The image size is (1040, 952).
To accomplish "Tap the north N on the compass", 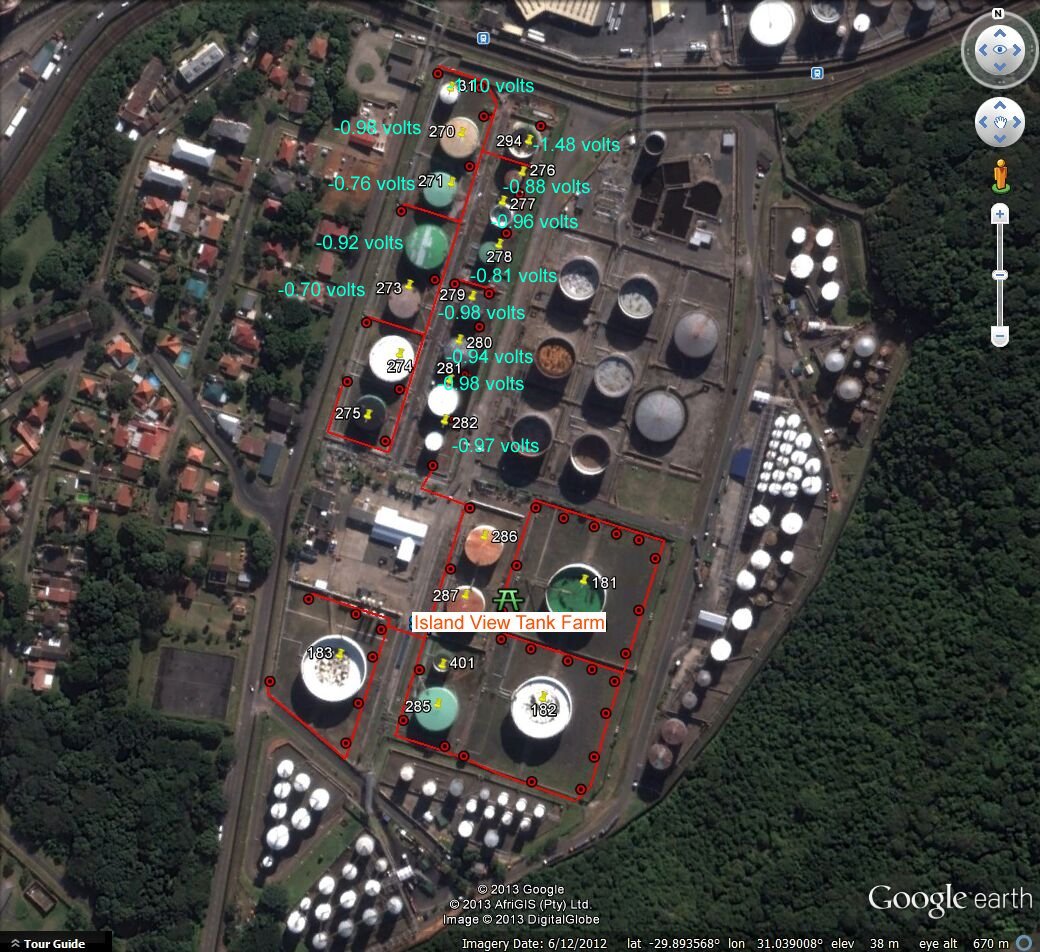I will pyautogui.click(x=998, y=14).
